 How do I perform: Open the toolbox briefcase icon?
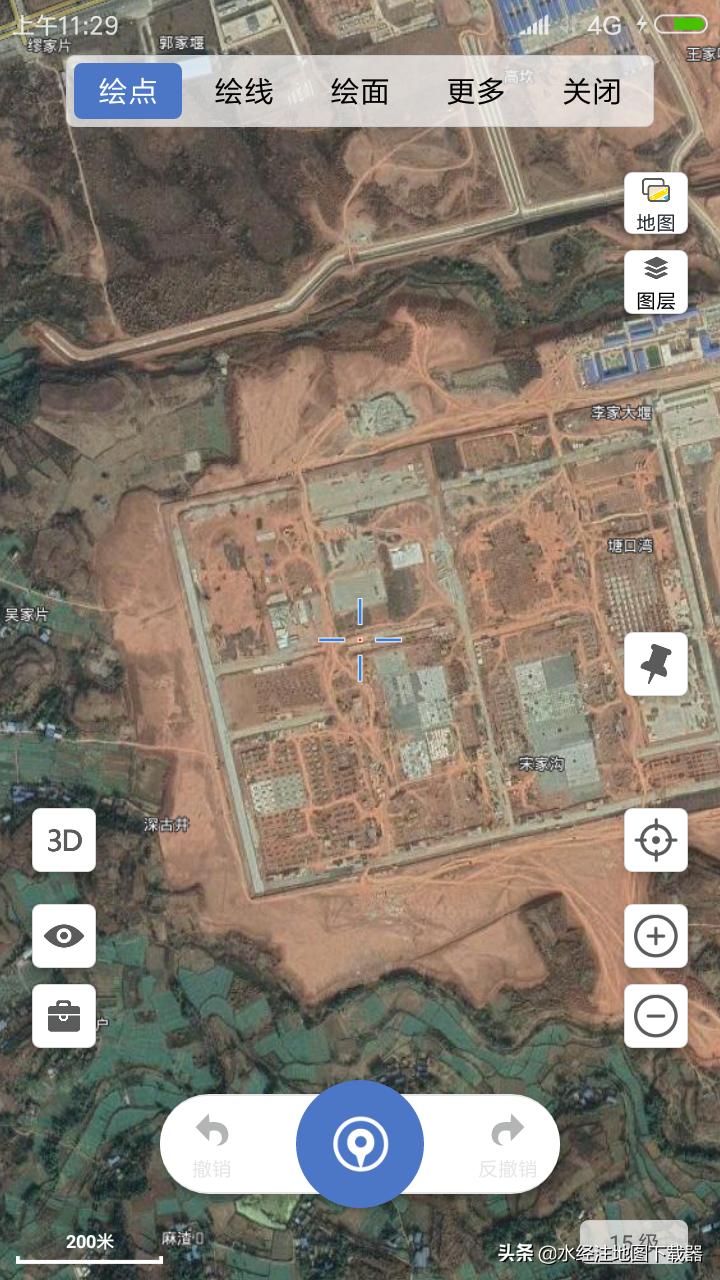[64, 1016]
